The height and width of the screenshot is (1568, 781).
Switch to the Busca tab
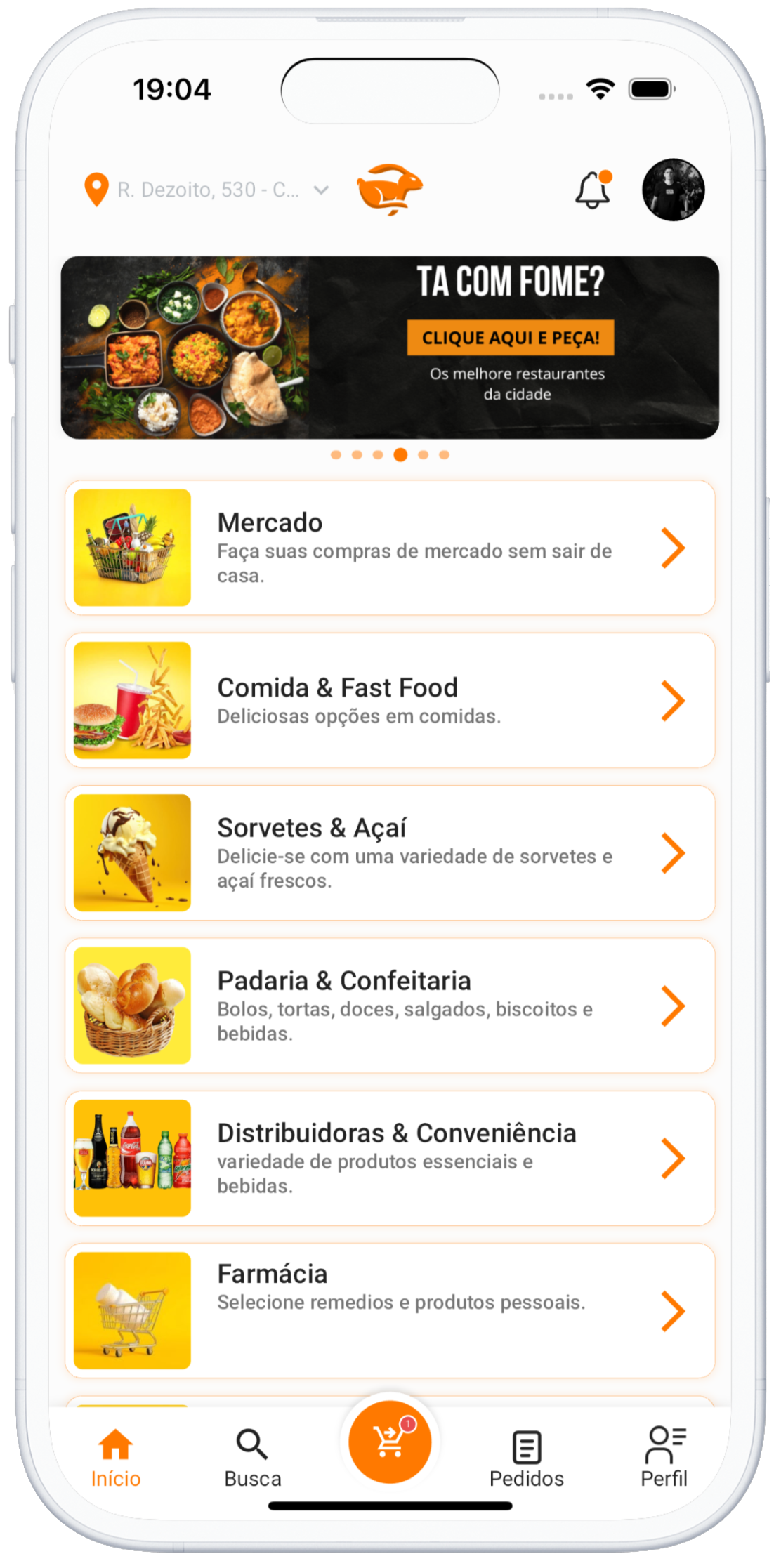252,1458
